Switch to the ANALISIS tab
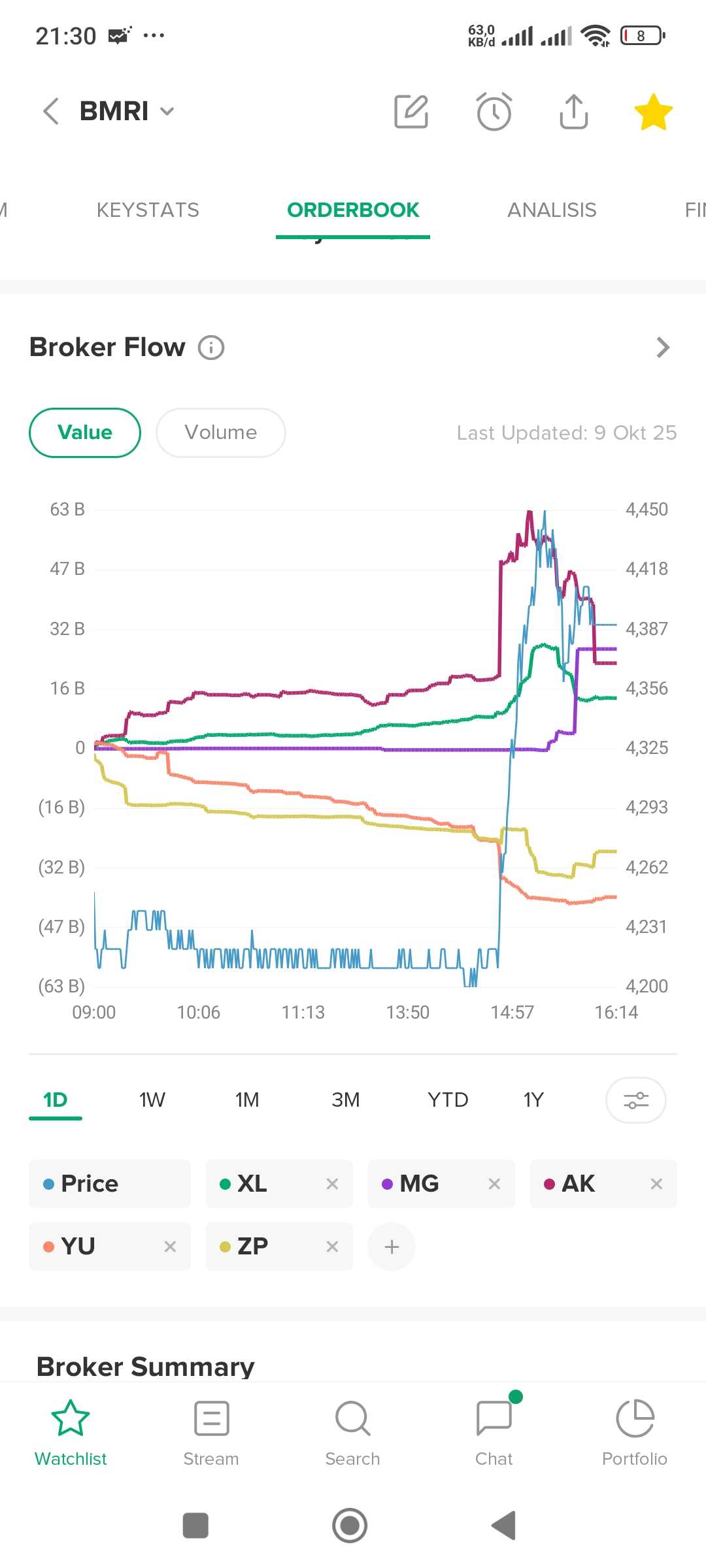Screen dimensions: 706x1568 pyautogui.click(x=552, y=210)
